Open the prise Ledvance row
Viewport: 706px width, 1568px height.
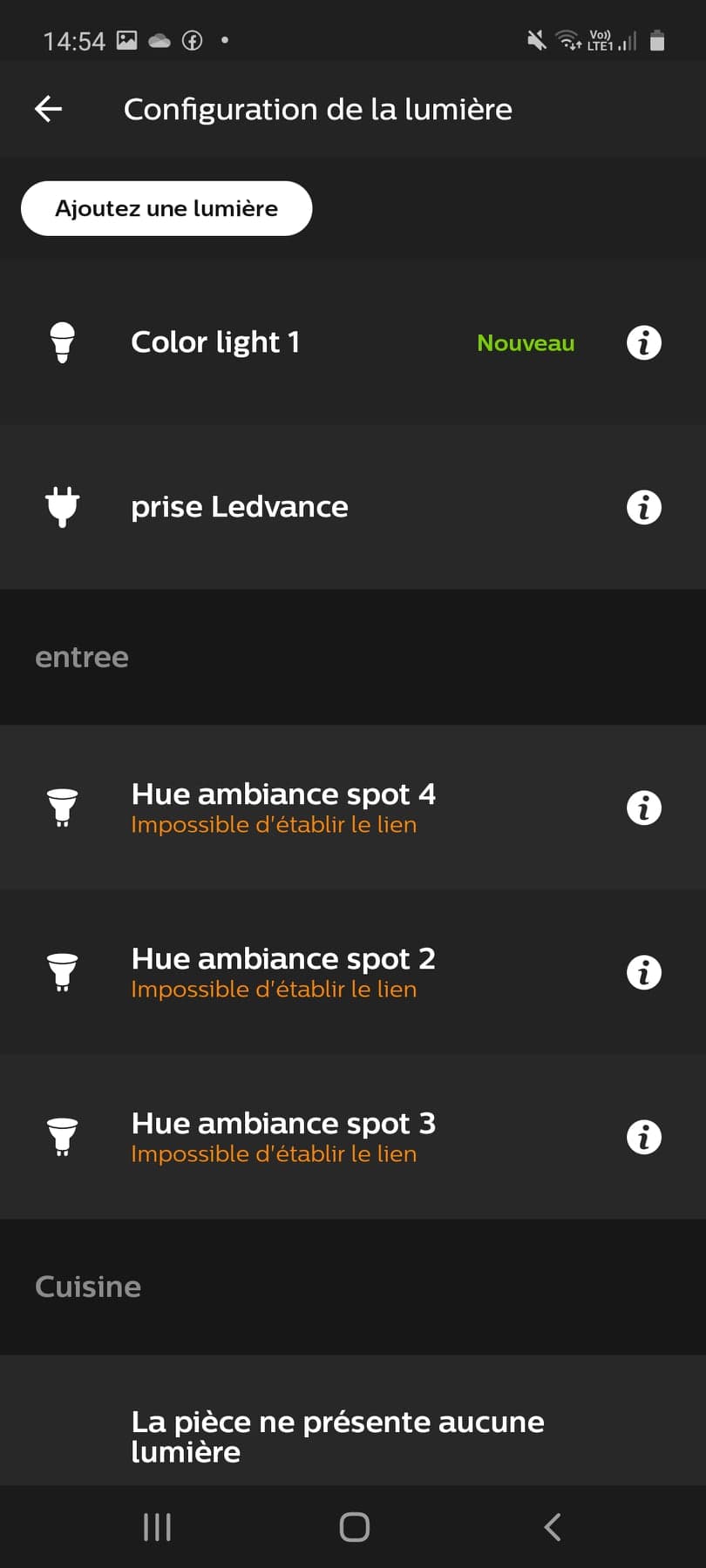click(x=353, y=507)
